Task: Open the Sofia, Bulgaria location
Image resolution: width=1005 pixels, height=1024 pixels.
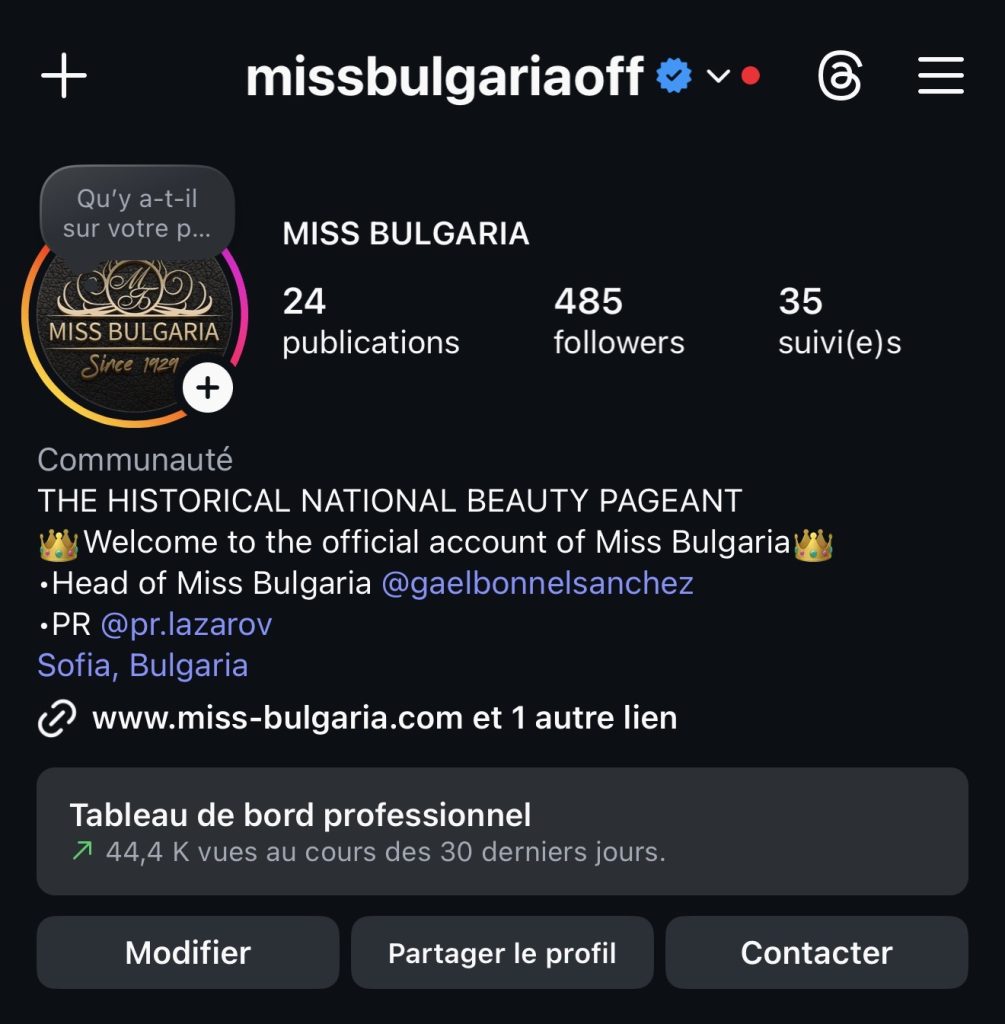Action: click(x=142, y=666)
